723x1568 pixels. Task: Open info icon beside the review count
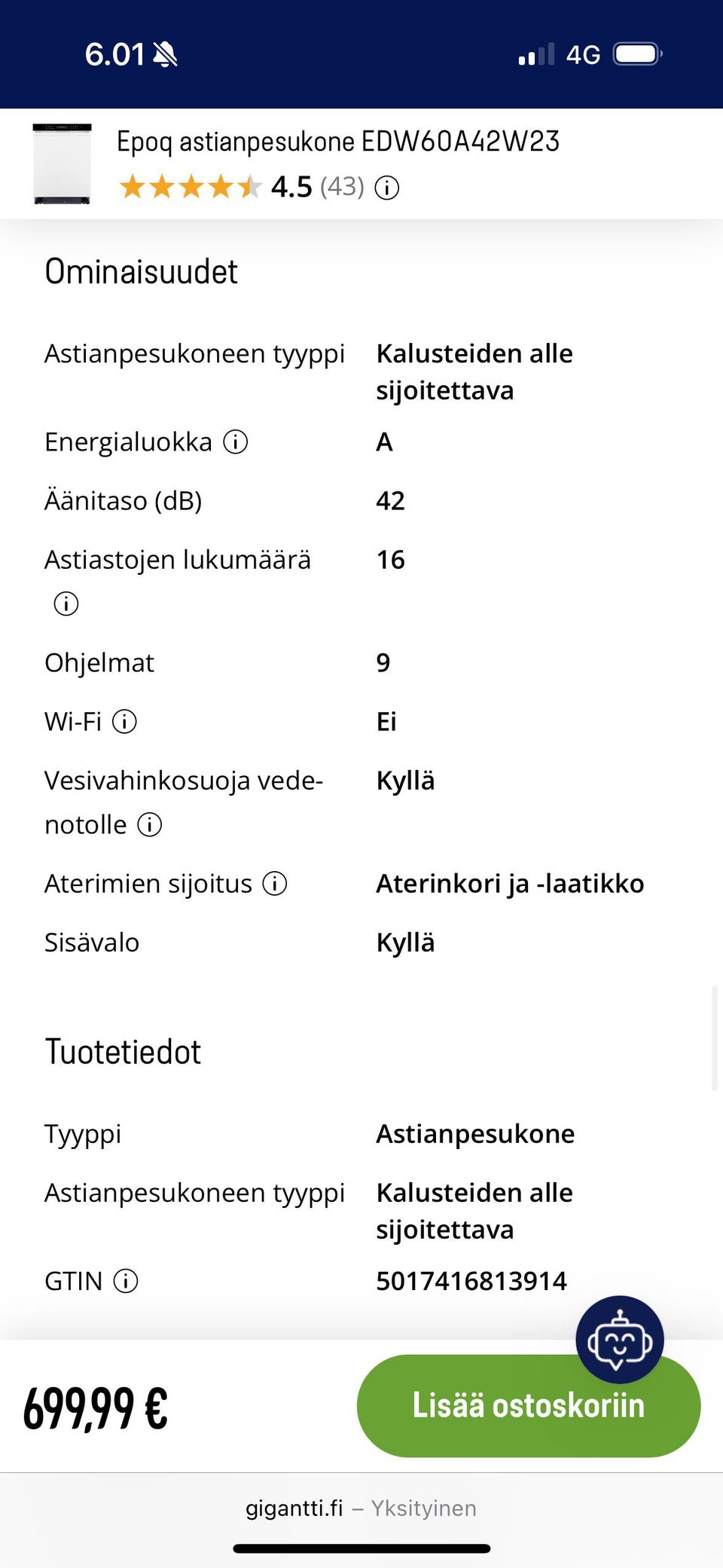pyautogui.click(x=386, y=188)
